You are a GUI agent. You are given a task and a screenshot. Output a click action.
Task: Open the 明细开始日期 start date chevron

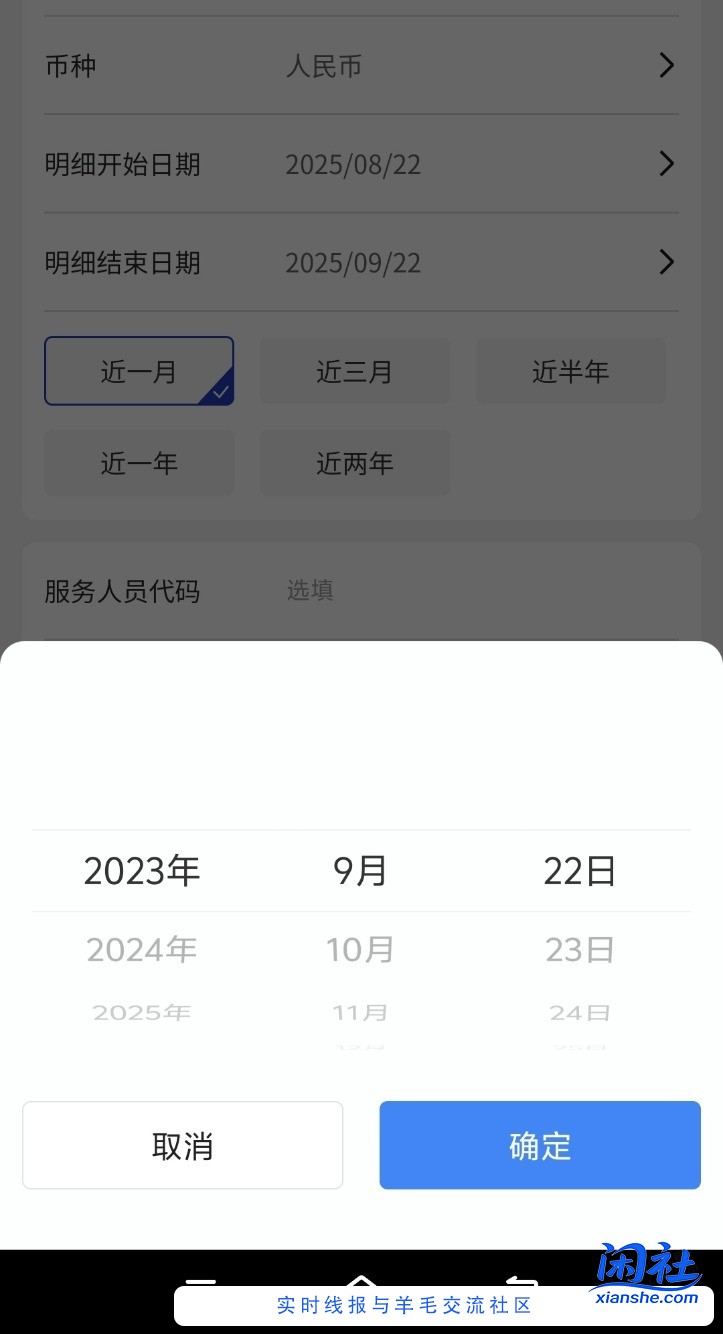click(x=665, y=164)
